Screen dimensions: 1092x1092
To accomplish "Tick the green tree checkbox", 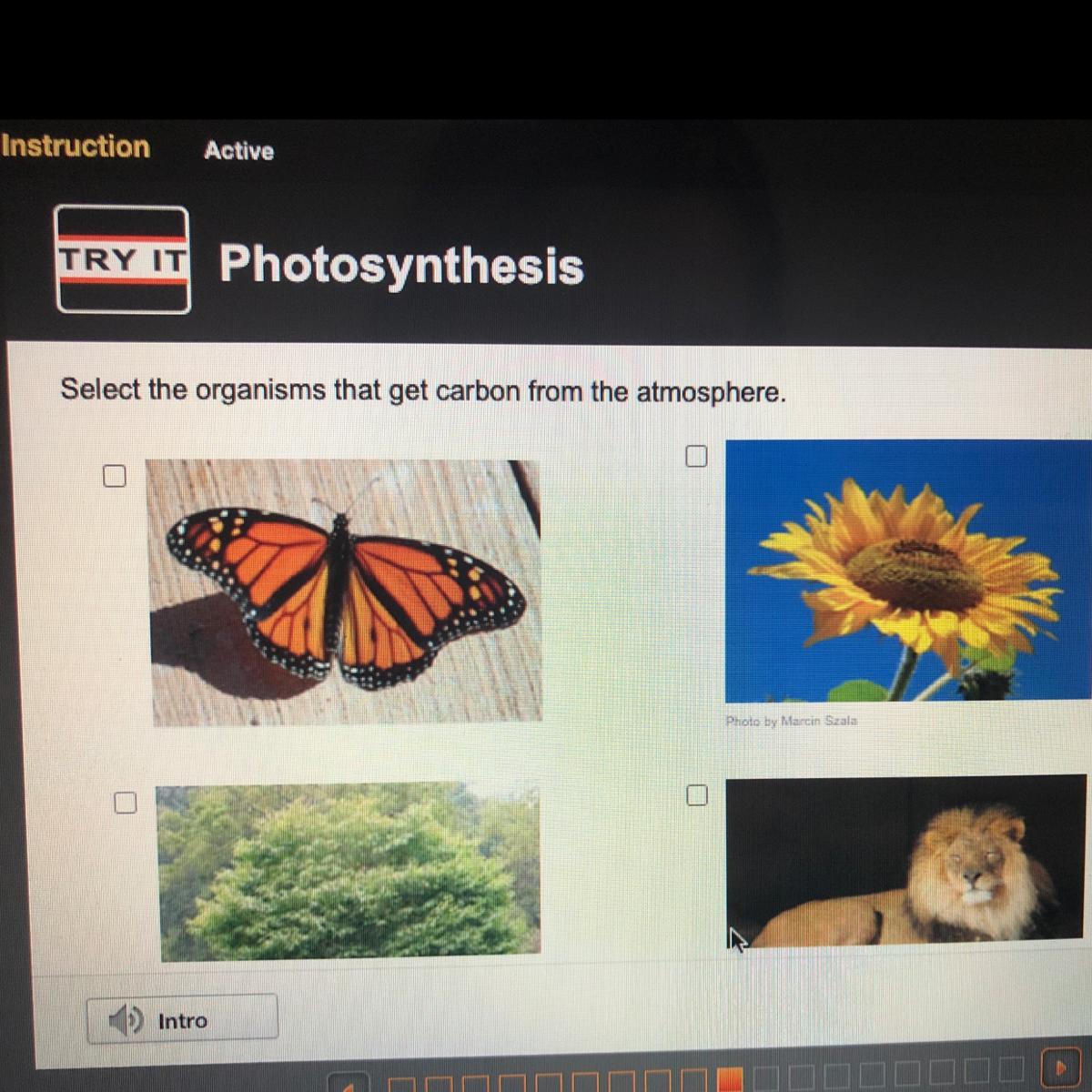I will coord(126,803).
